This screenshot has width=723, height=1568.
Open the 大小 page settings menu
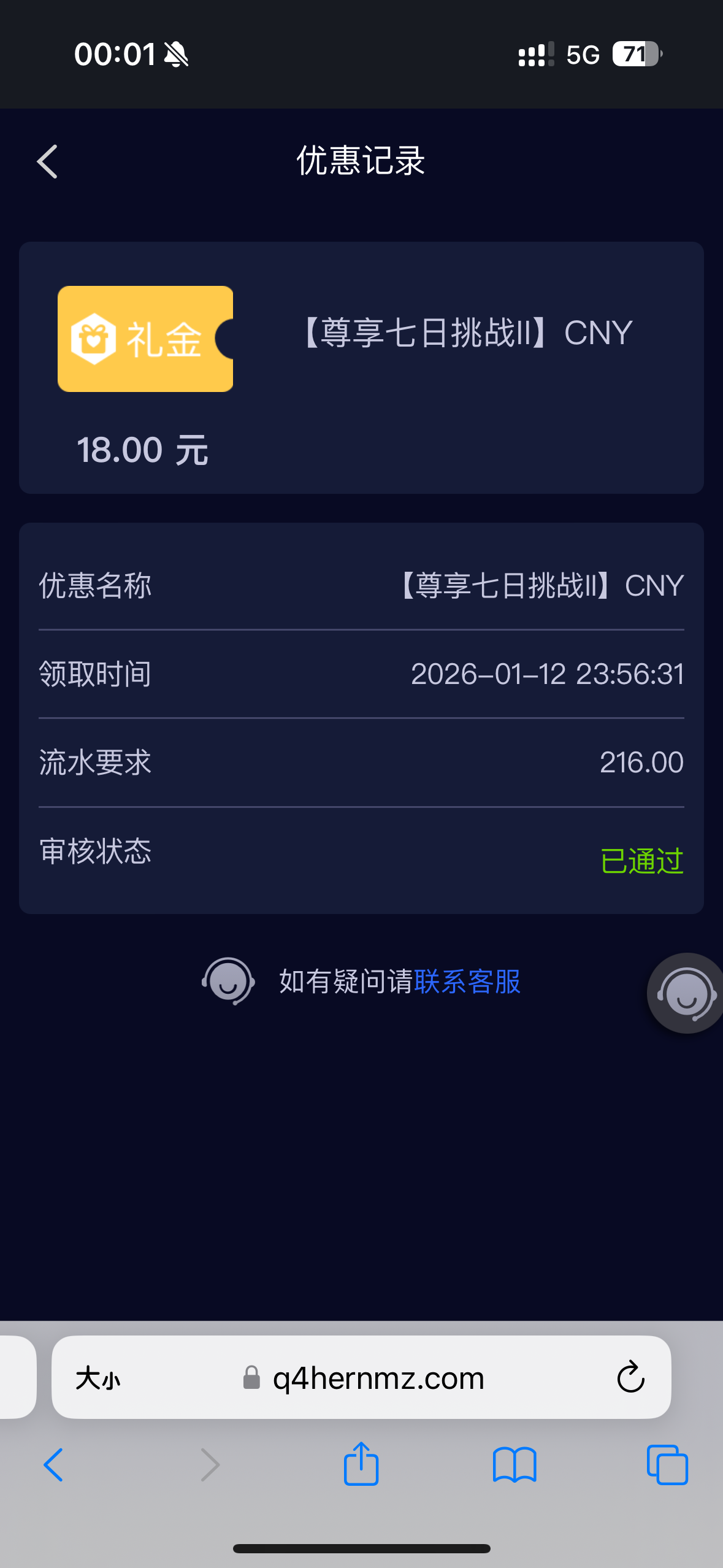tap(98, 1378)
